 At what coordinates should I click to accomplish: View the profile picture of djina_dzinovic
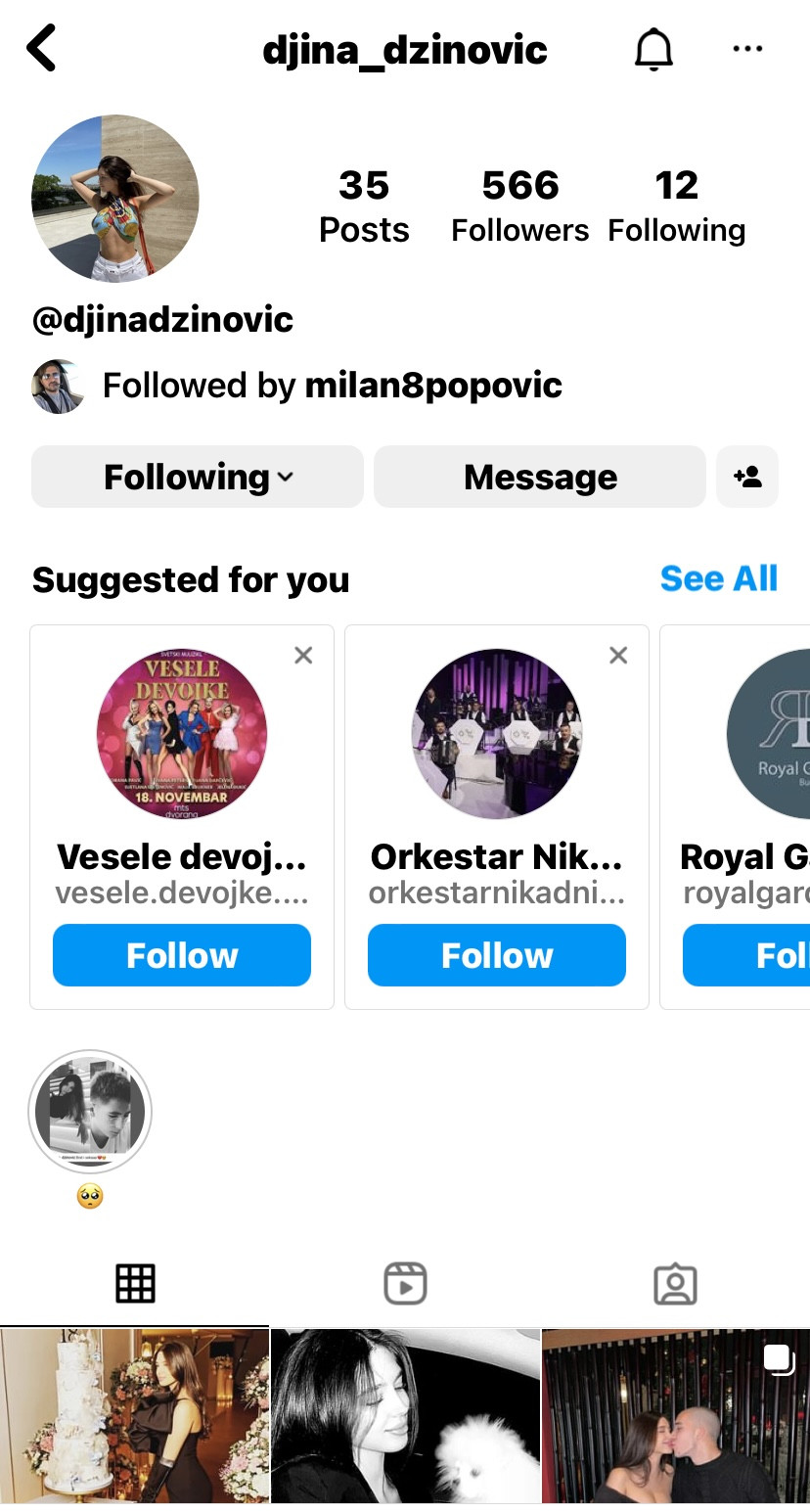115,199
